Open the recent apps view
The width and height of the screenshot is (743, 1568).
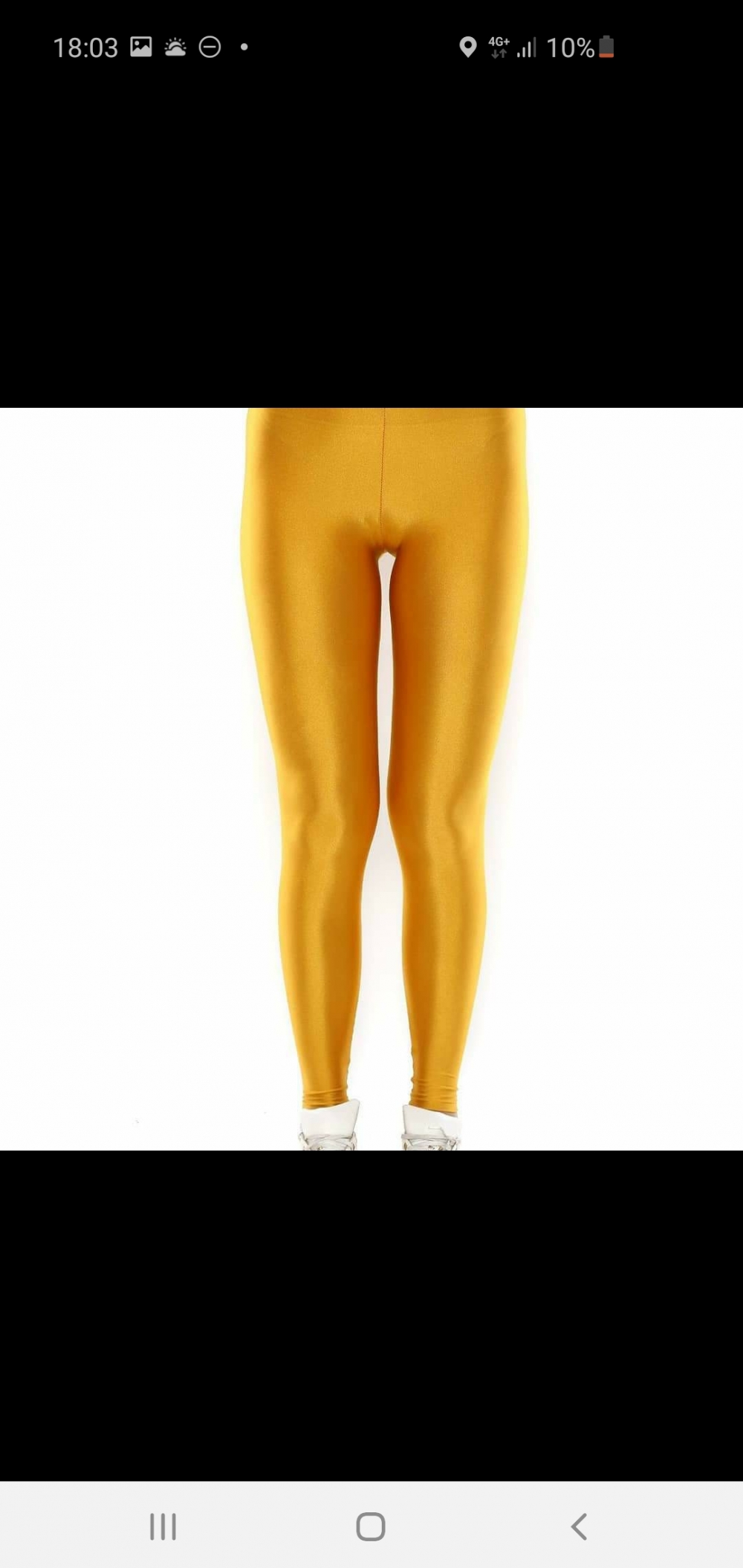(163, 1527)
